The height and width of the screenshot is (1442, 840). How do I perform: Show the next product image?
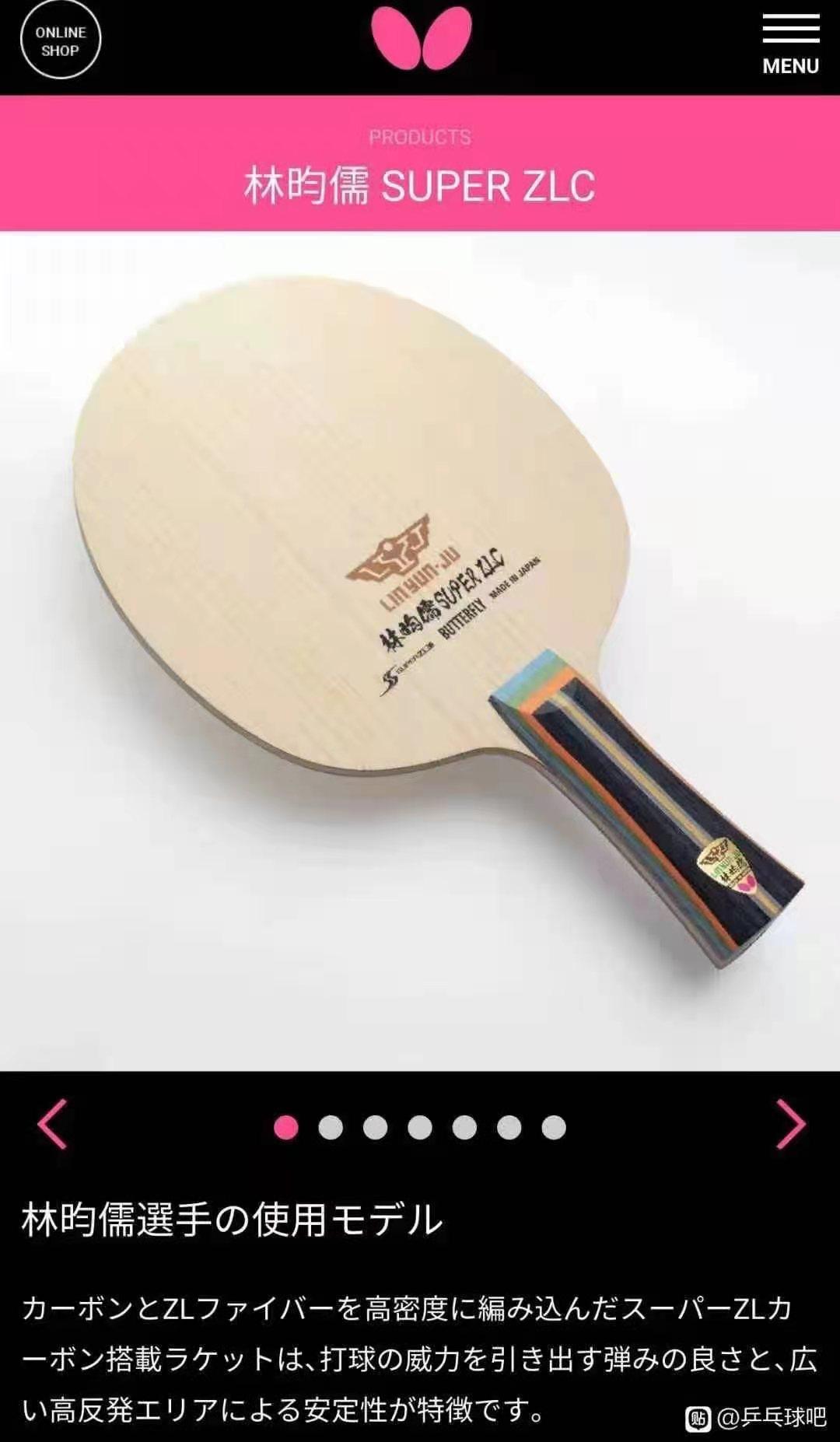pyautogui.click(x=790, y=1124)
